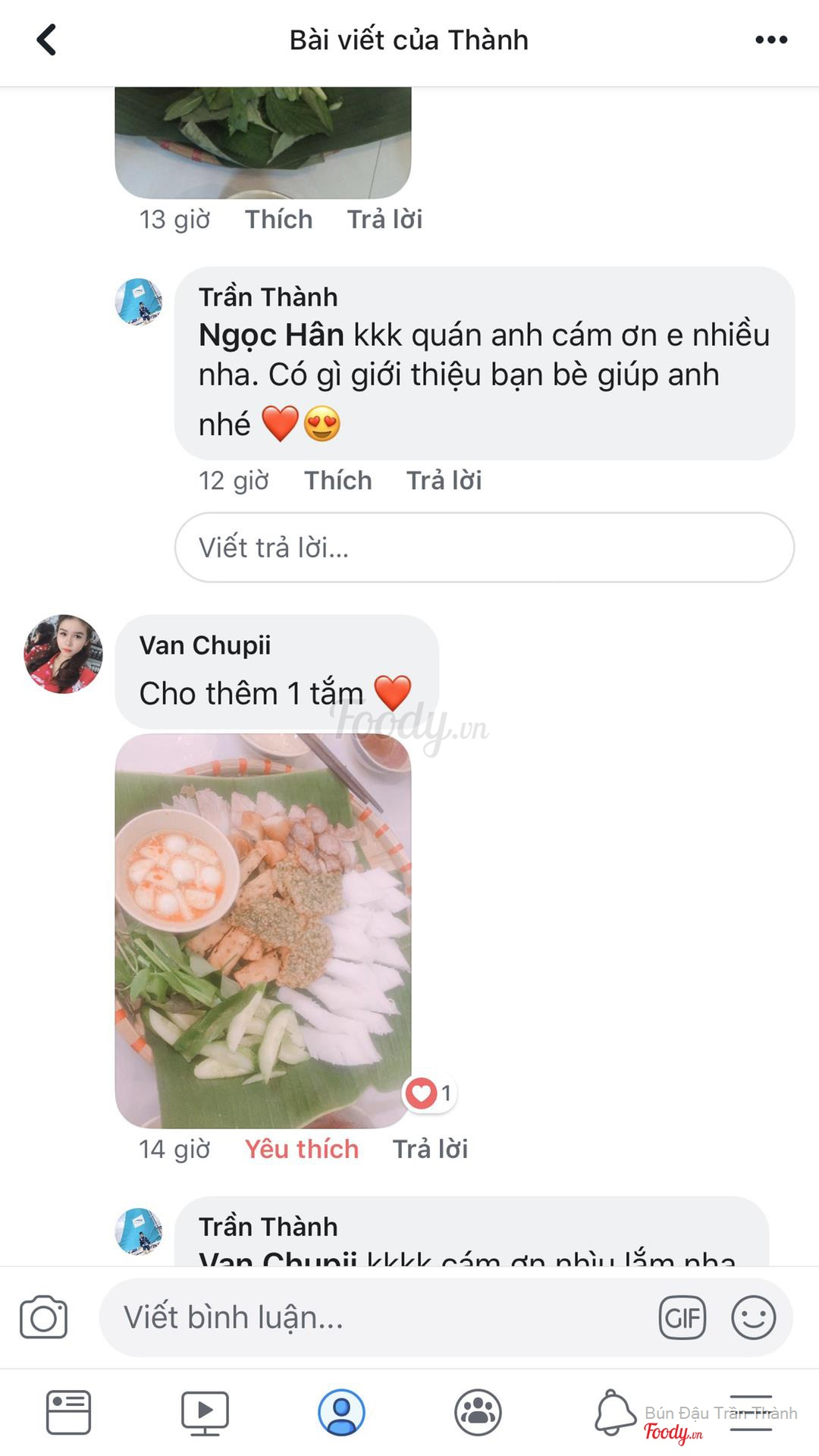View Van Chupii's food photo

(262, 930)
